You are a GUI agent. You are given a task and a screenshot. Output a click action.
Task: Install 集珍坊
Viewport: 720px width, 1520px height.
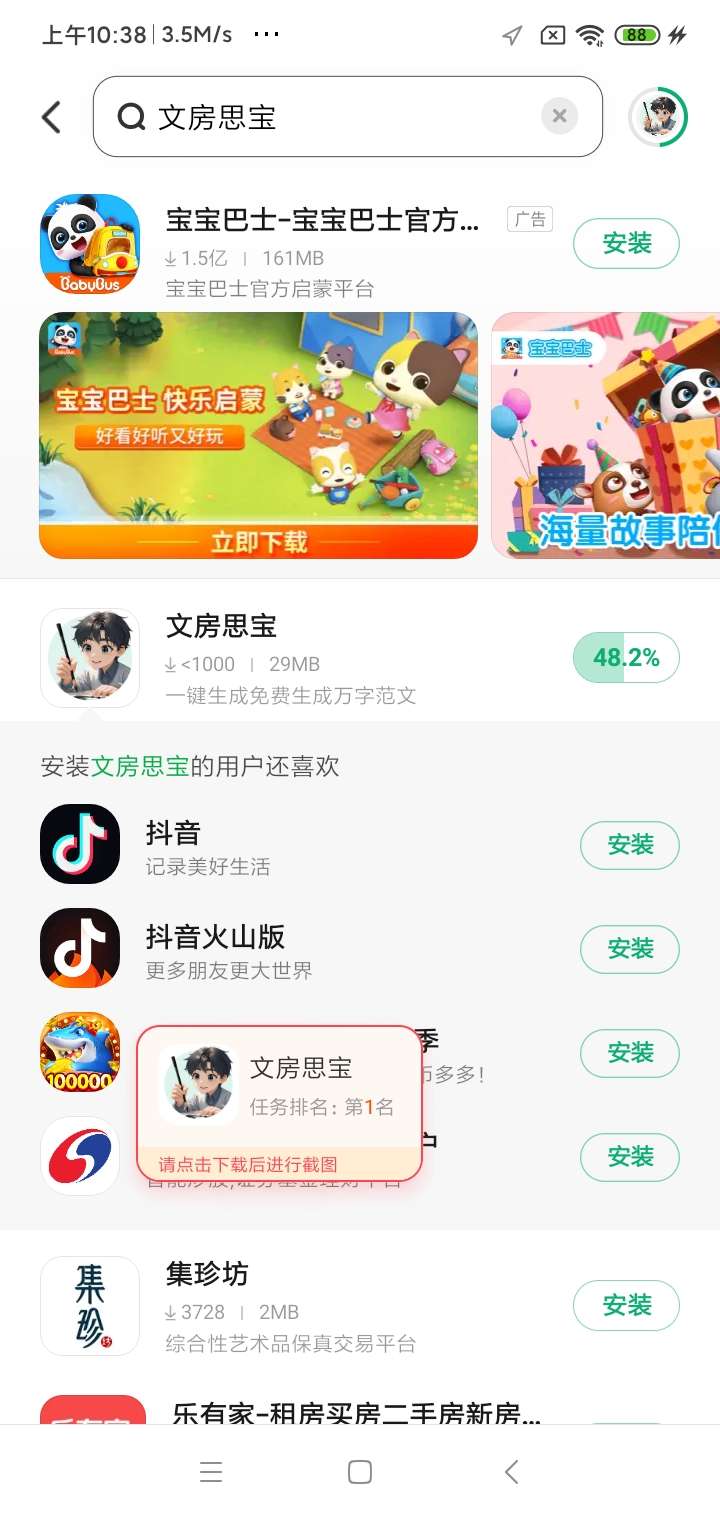(x=626, y=1306)
